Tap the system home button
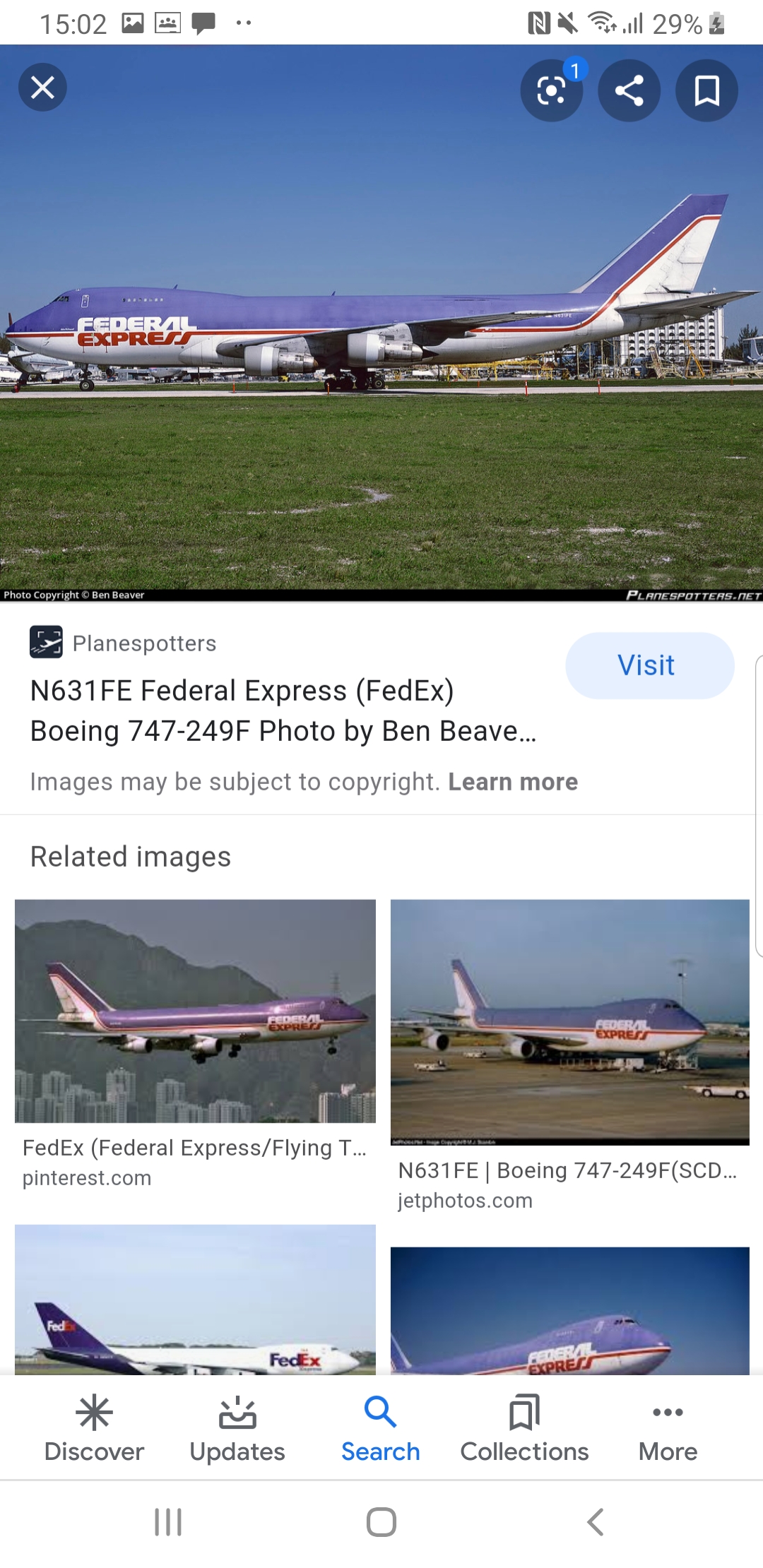Viewport: 763px width, 1568px height. 381,1522
